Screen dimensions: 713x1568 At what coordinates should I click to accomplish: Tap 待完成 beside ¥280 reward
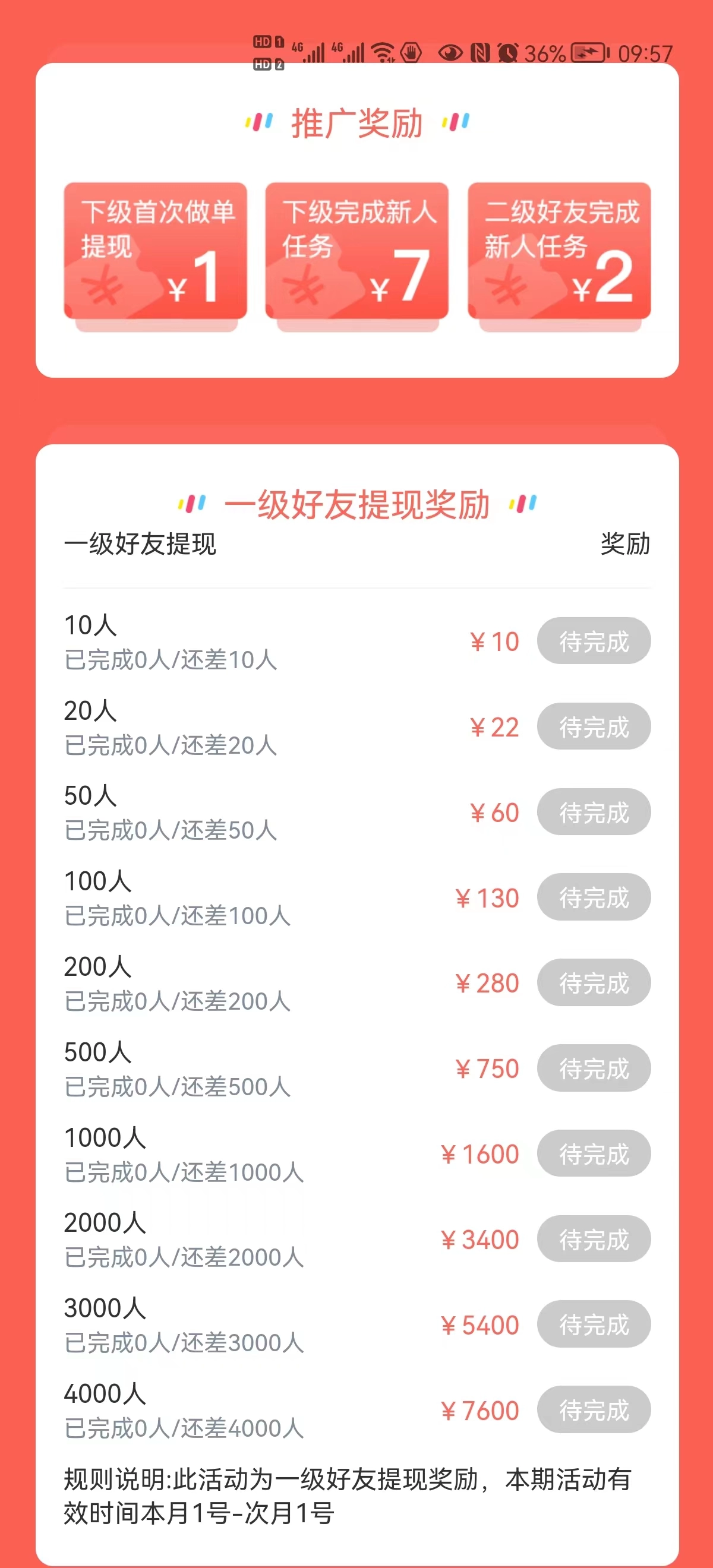[594, 982]
